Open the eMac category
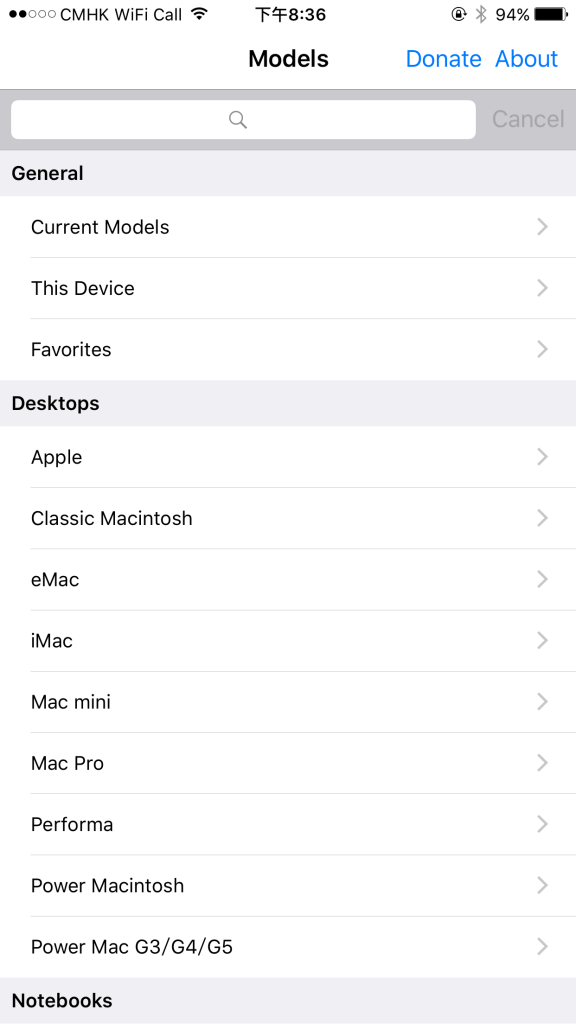576x1024 pixels. [x=288, y=579]
